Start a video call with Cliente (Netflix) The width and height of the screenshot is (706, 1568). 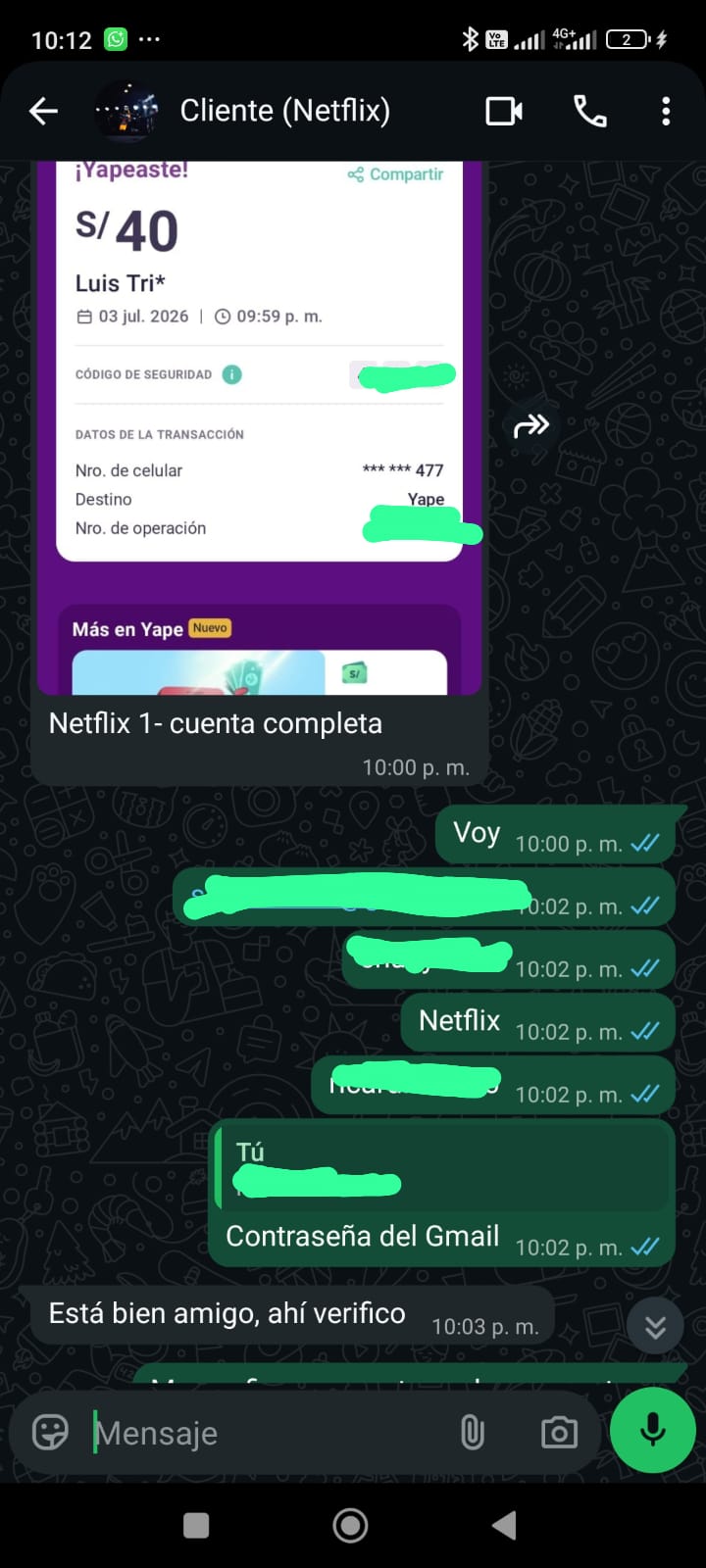[504, 112]
